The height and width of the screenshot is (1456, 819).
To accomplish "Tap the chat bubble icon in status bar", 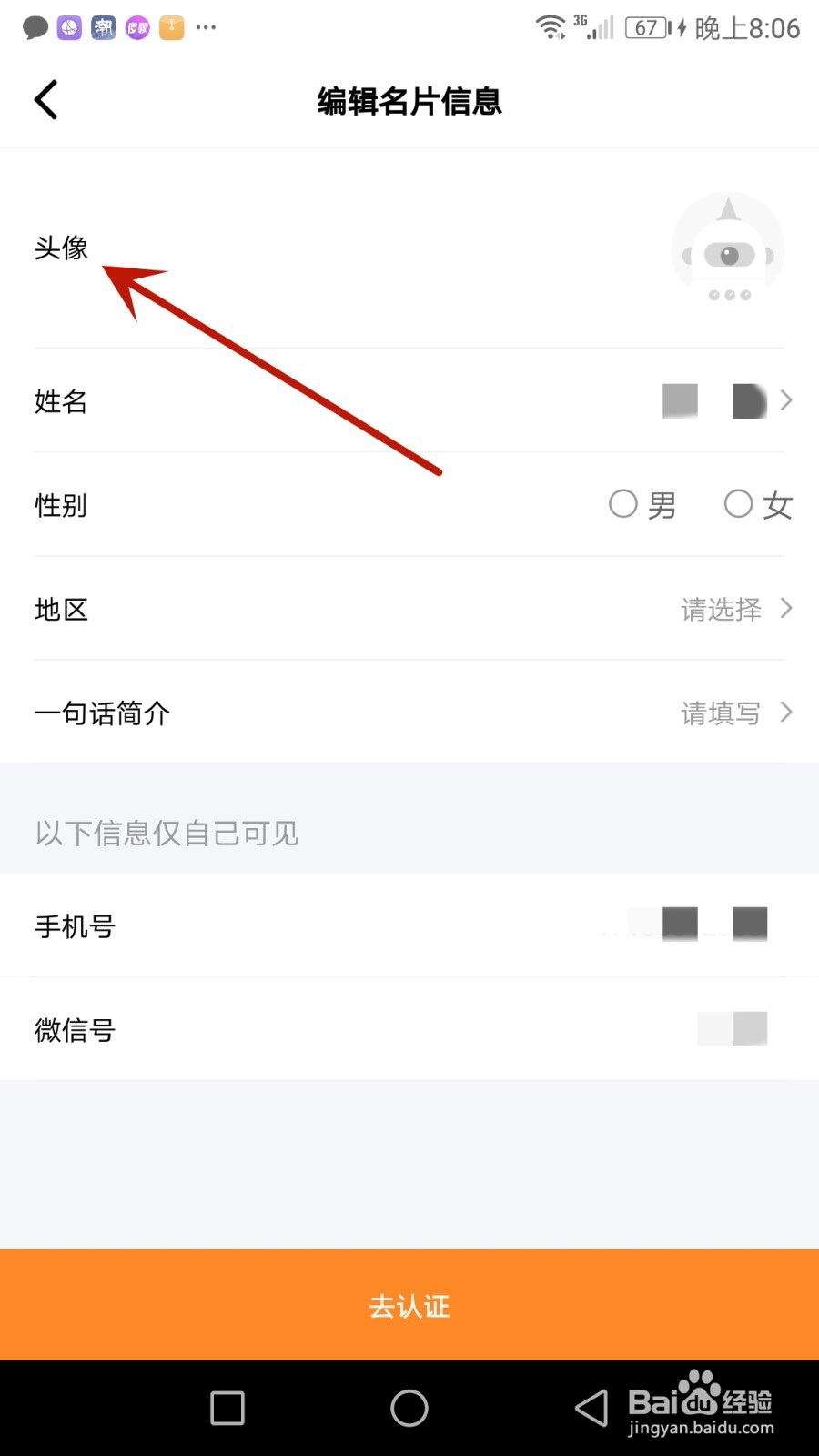I will pos(35,27).
